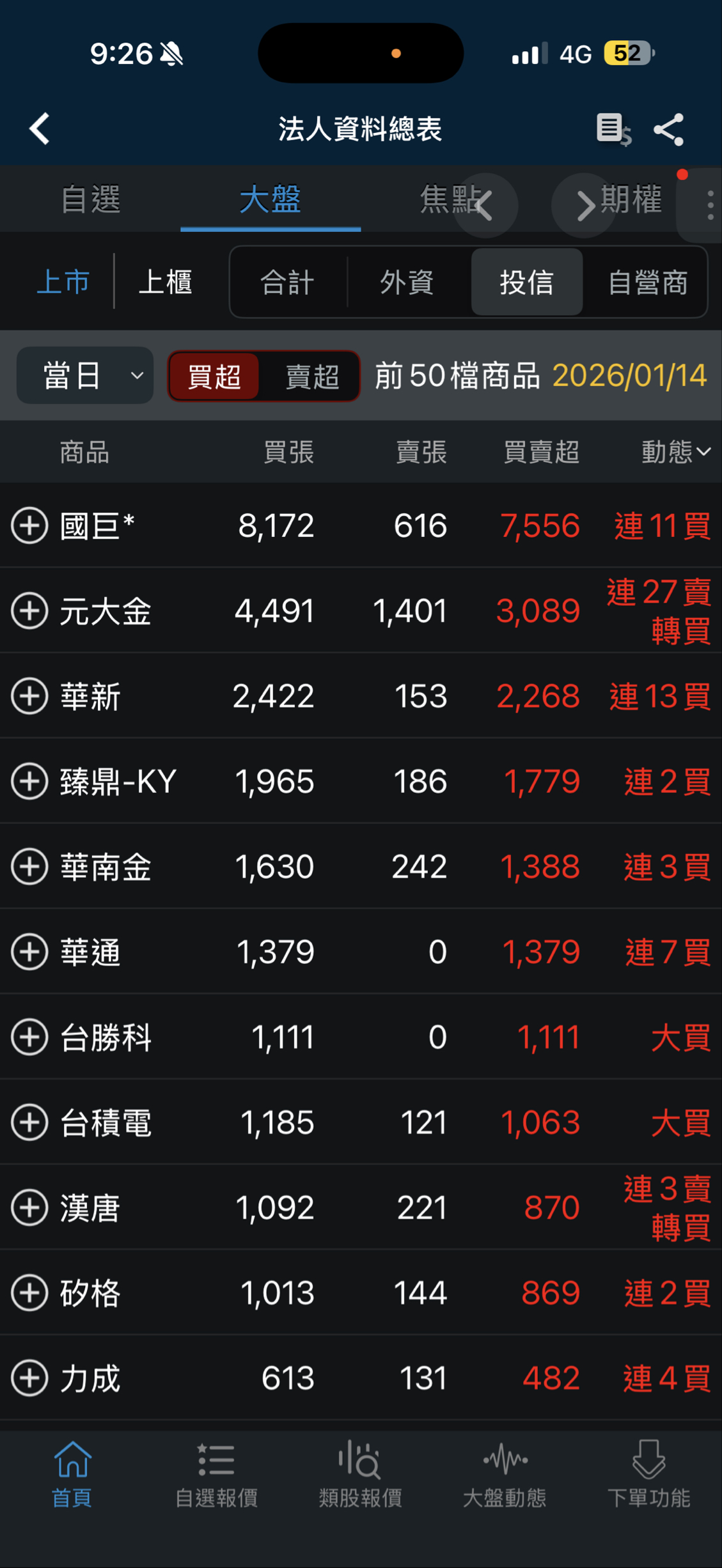Open the 台積電 row
722x1568 pixels.
tap(361, 1122)
